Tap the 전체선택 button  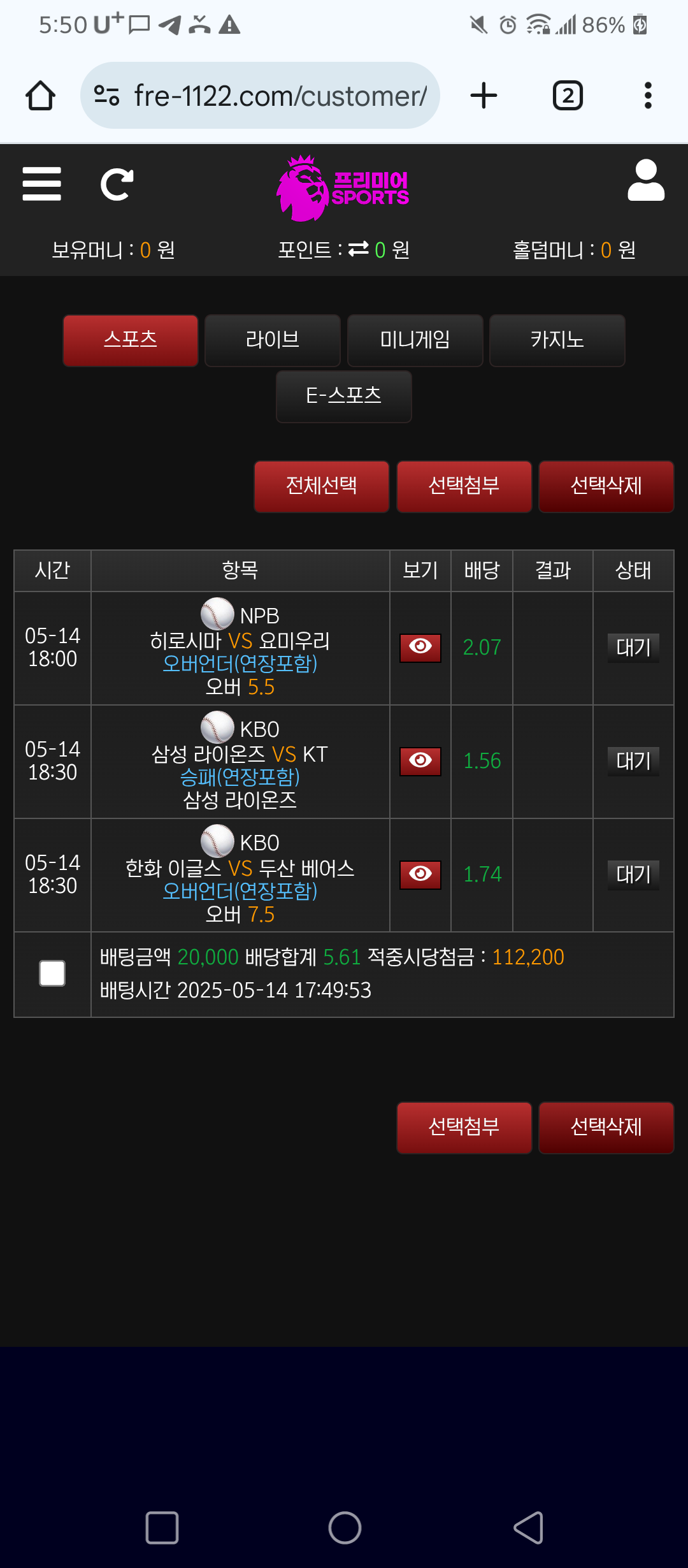[322, 486]
